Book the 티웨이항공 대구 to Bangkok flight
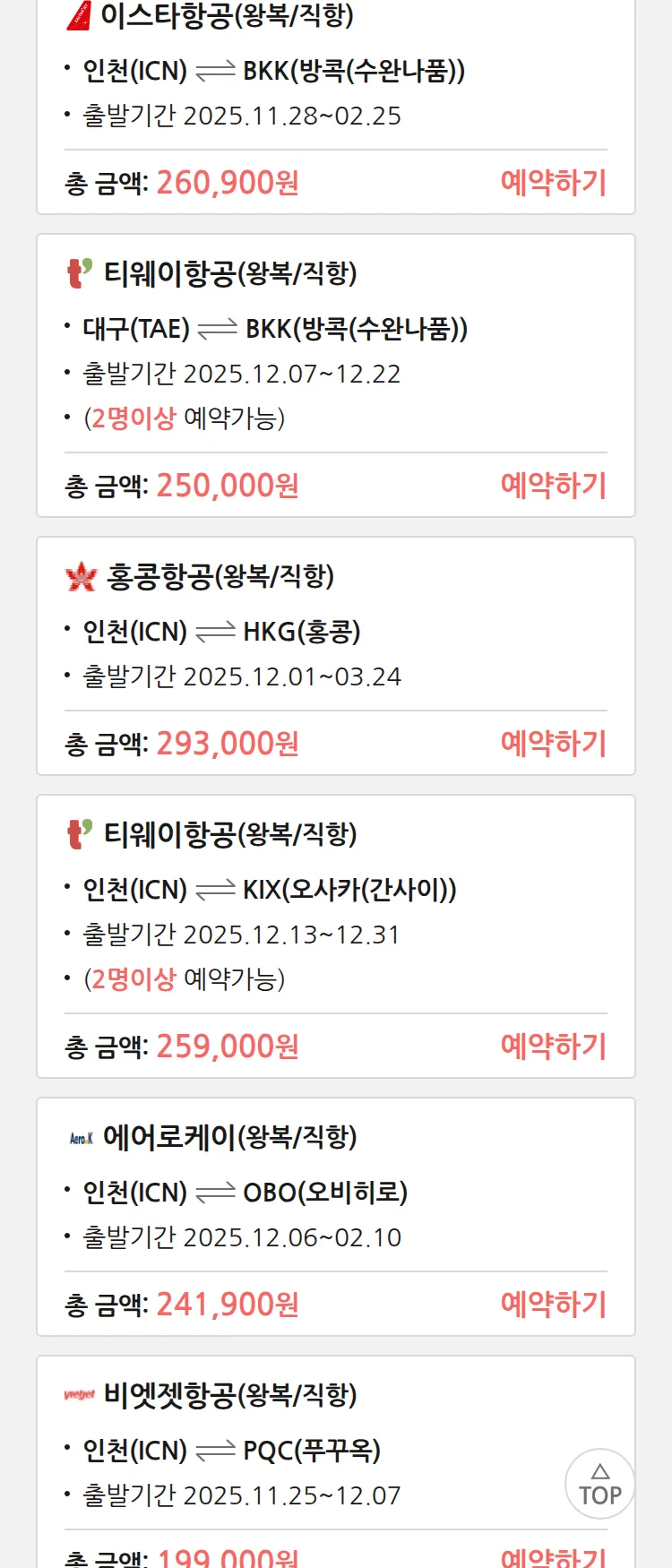Image resolution: width=672 pixels, height=1568 pixels. pyautogui.click(x=553, y=486)
